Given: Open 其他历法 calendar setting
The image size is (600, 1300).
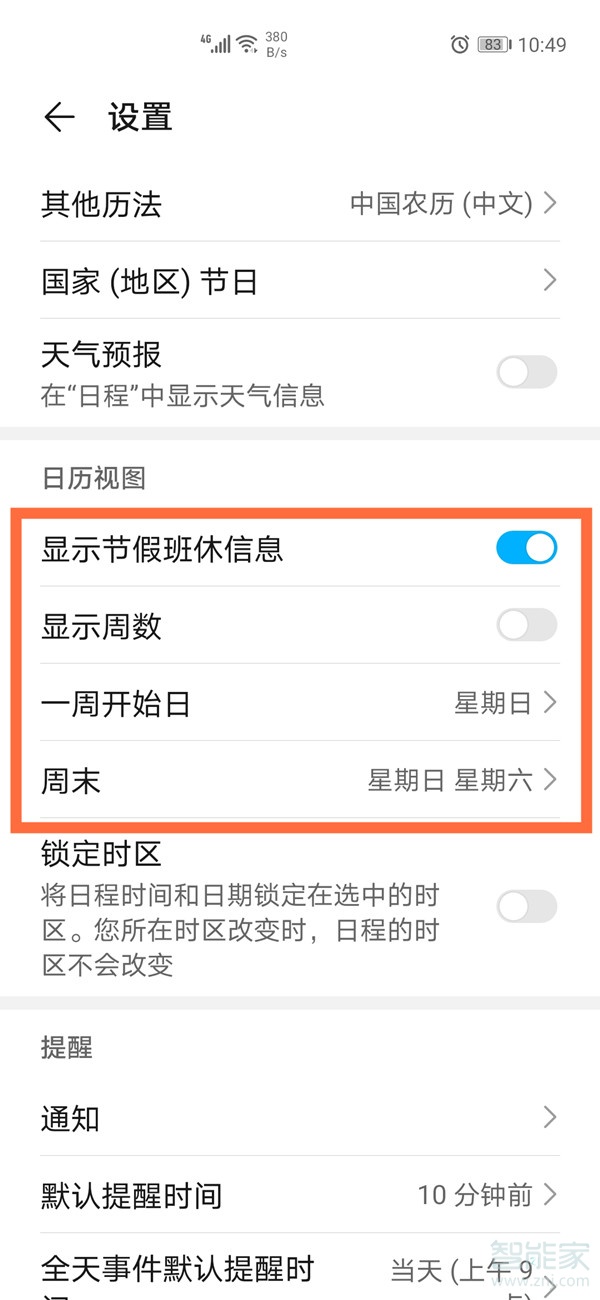Looking at the screenshot, I should pyautogui.click(x=300, y=204).
